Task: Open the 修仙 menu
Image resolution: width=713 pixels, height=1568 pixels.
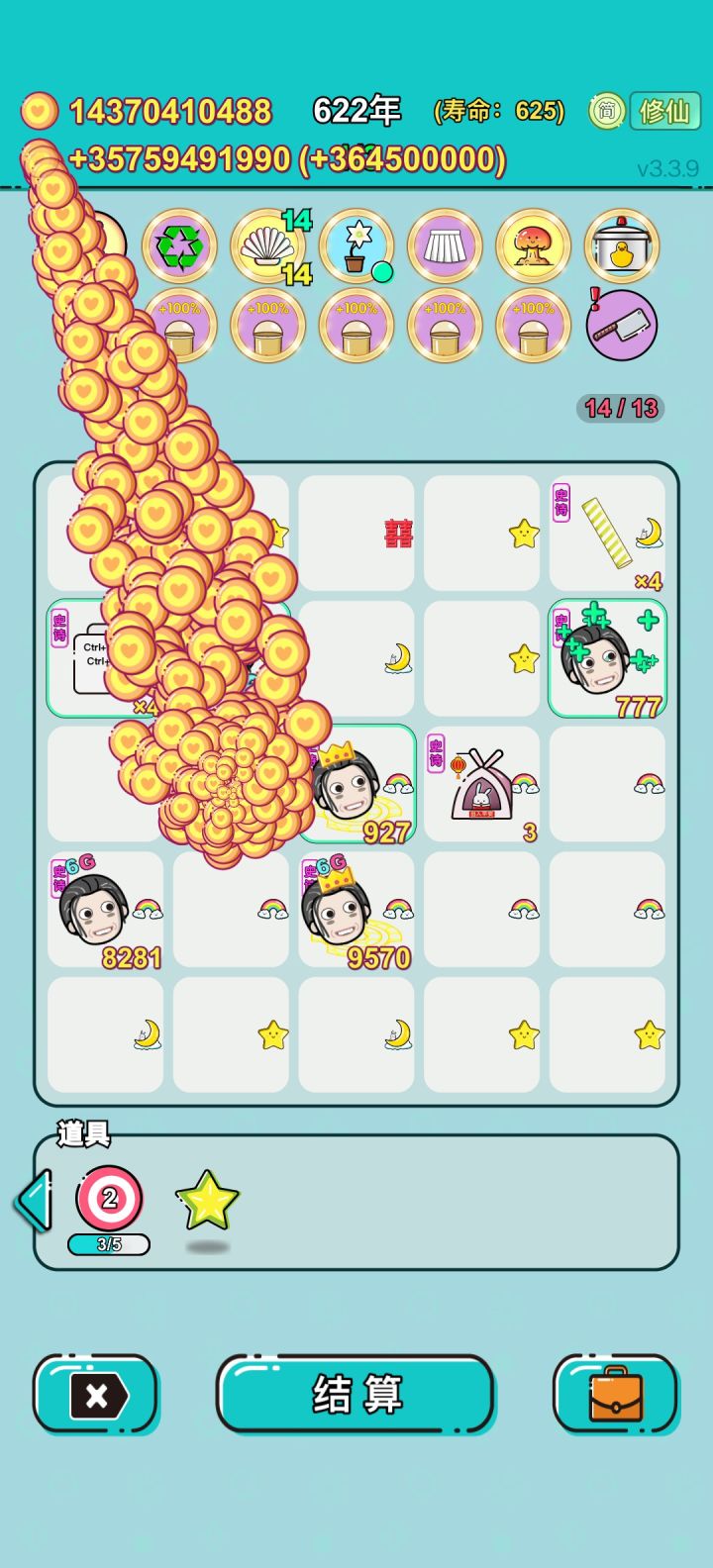Action: point(665,112)
